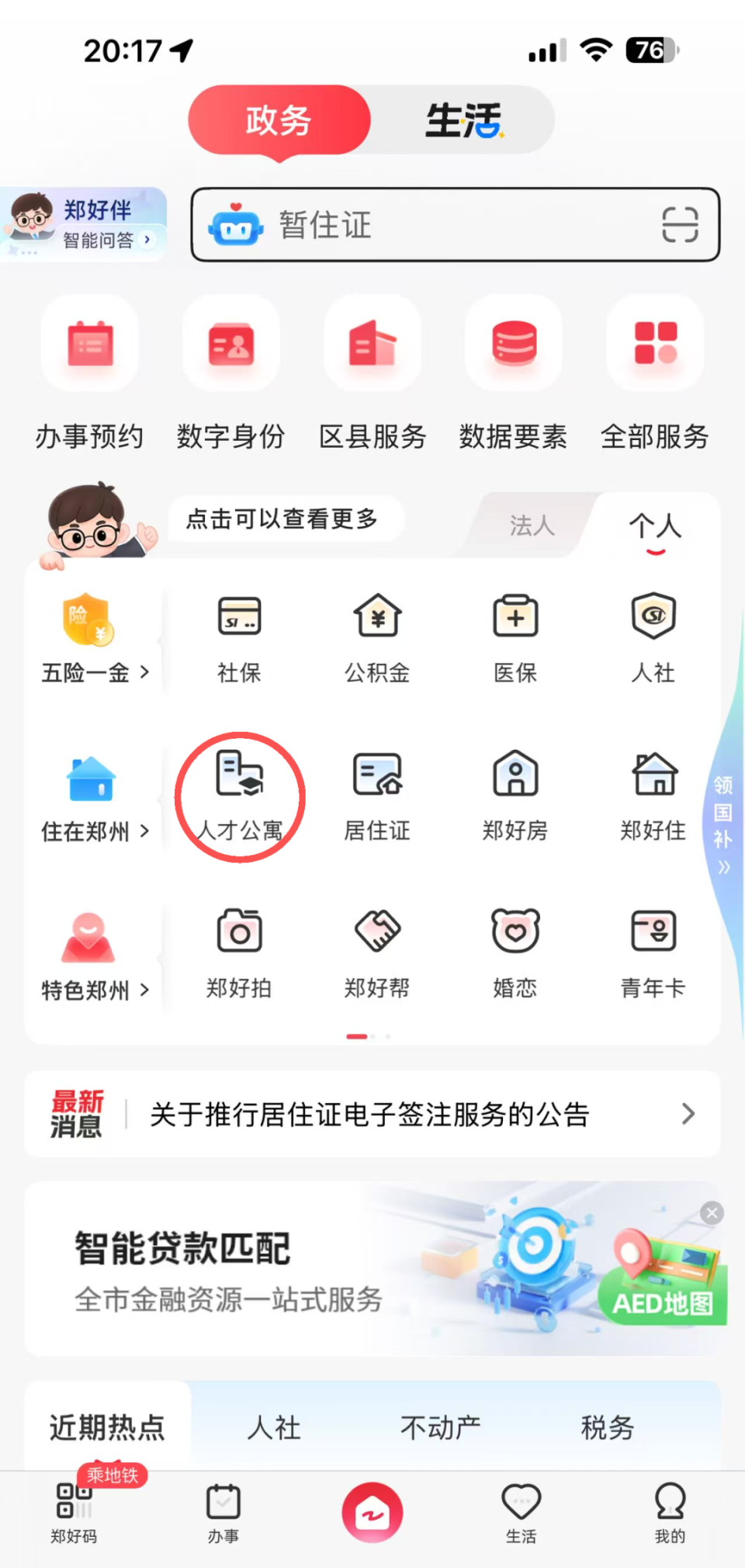Tap the QR scan icon in search bar
This screenshot has height=1568, width=745.
681,226
